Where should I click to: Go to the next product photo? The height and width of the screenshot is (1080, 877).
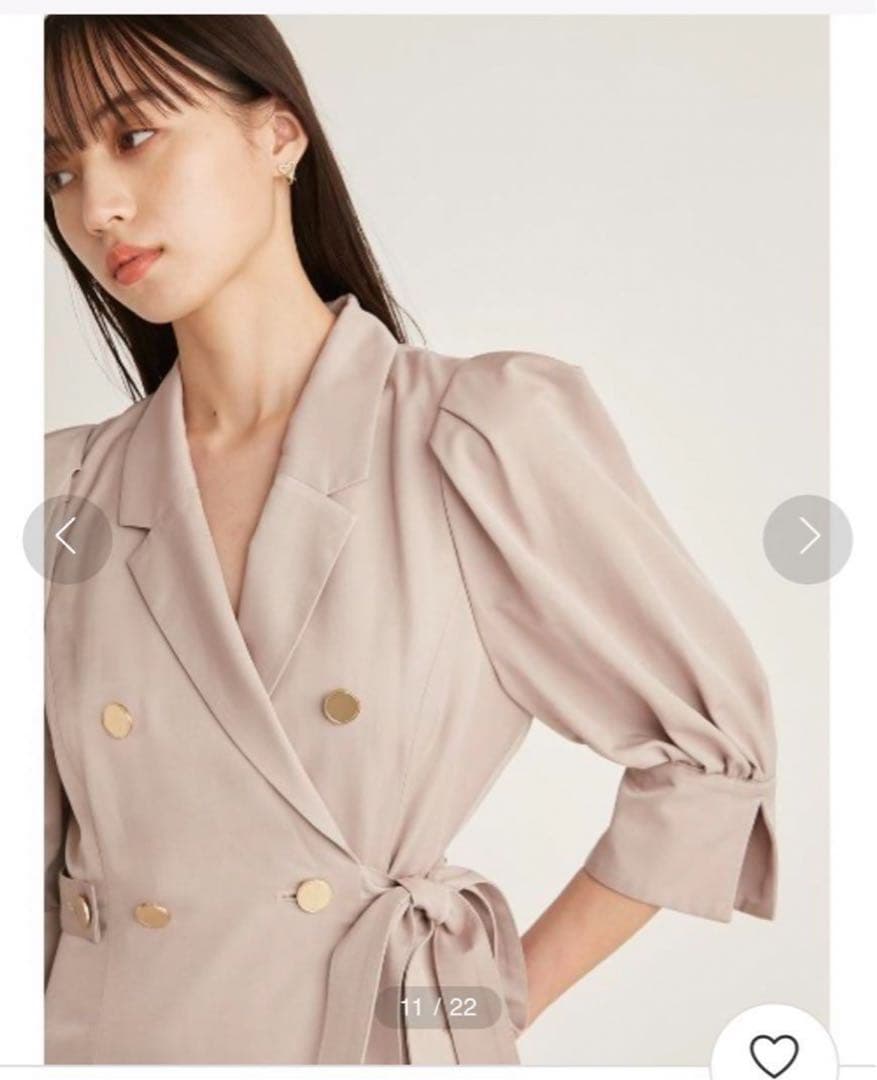pyautogui.click(x=807, y=539)
